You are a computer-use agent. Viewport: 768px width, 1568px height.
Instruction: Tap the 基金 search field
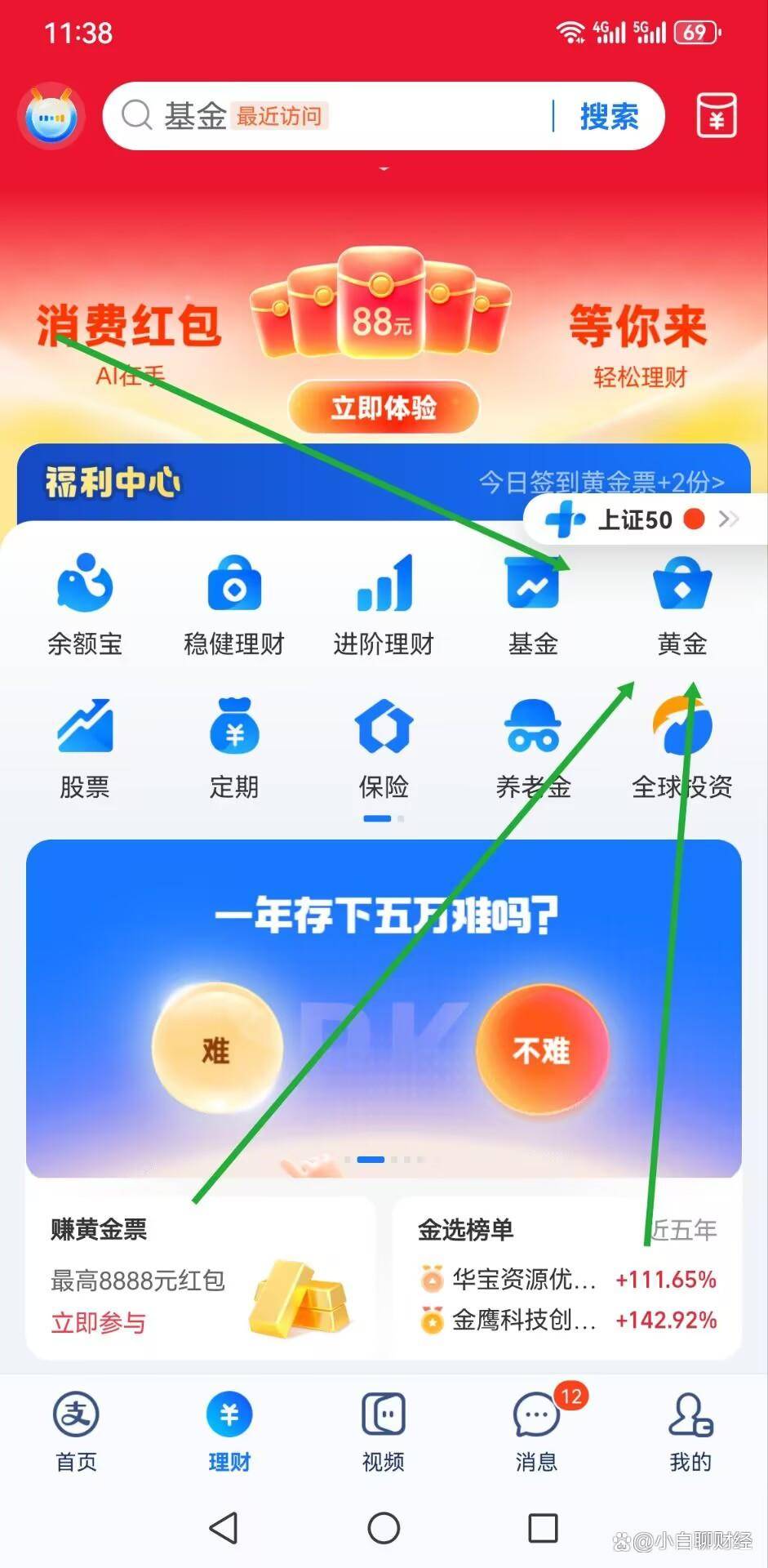tap(326, 116)
